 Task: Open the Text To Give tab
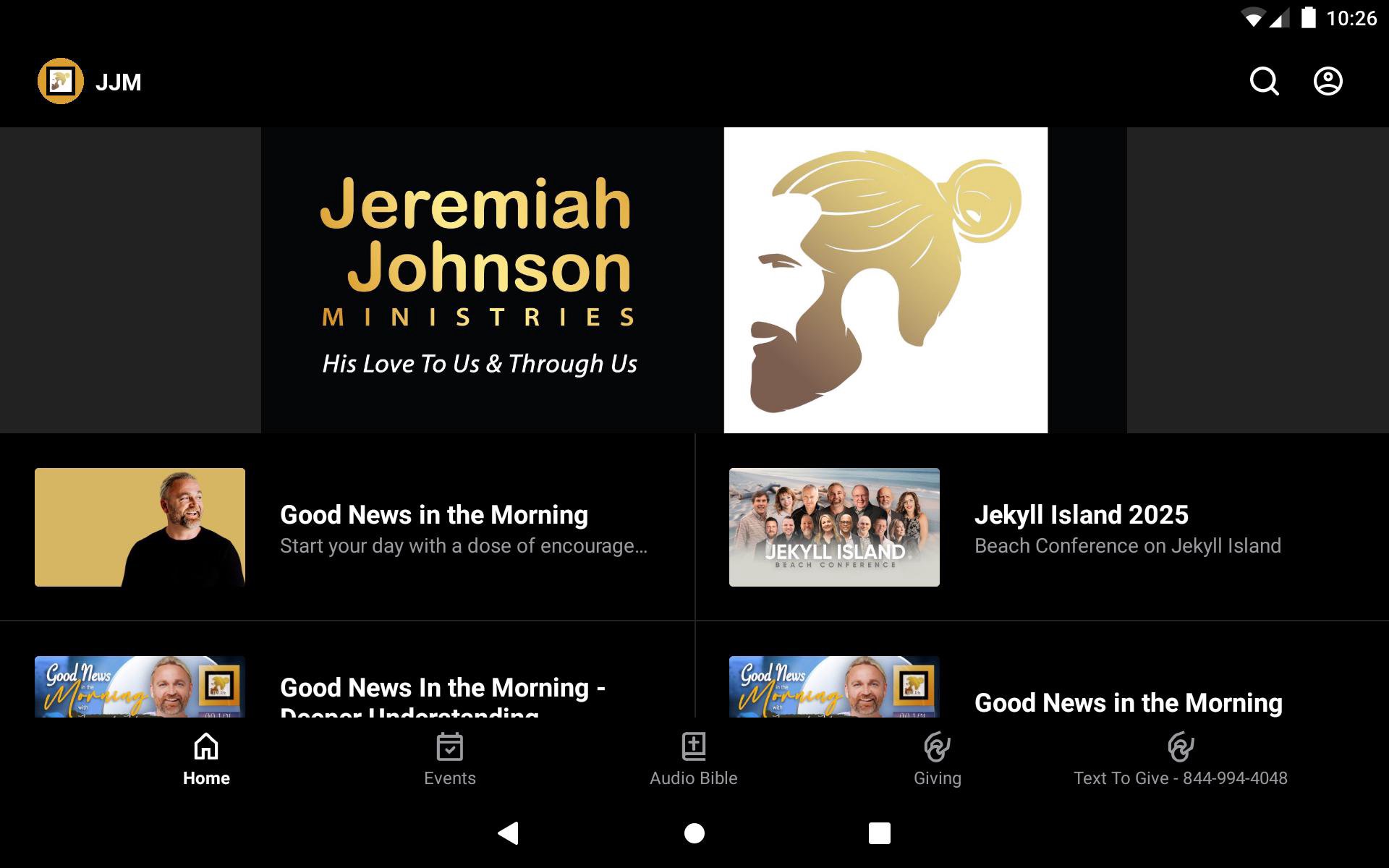1180,759
